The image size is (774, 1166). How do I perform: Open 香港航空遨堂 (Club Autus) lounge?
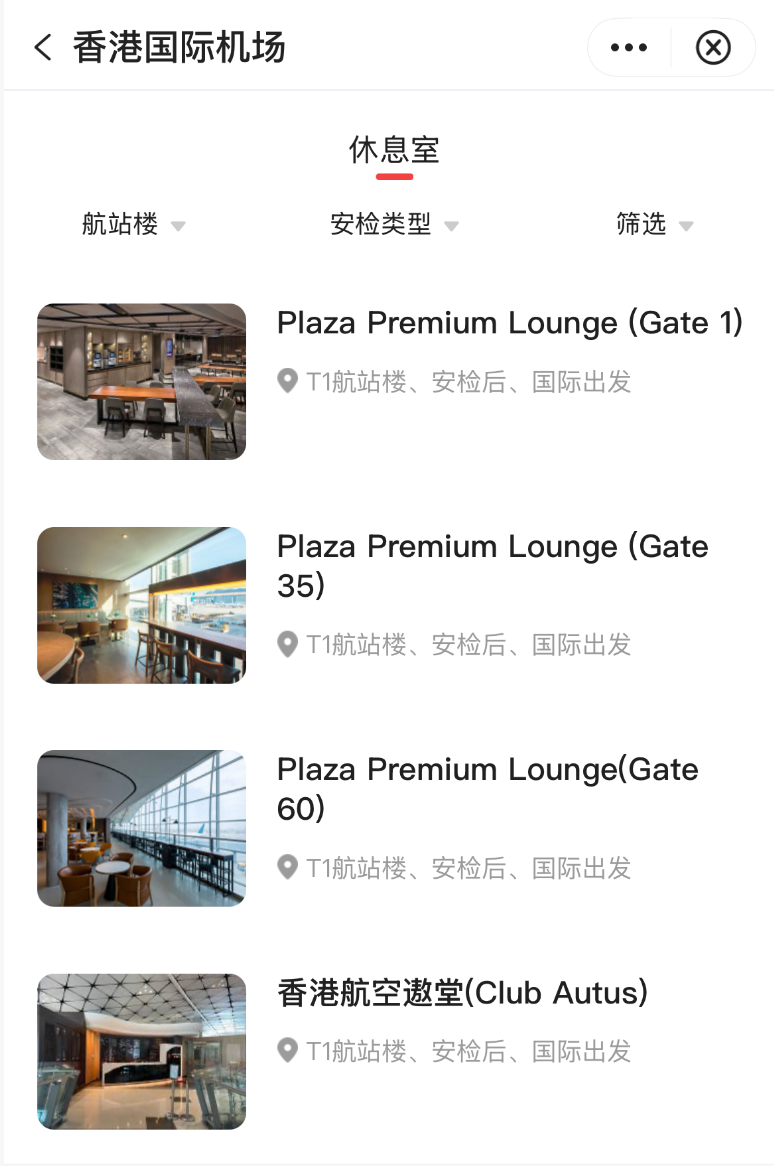click(462, 993)
